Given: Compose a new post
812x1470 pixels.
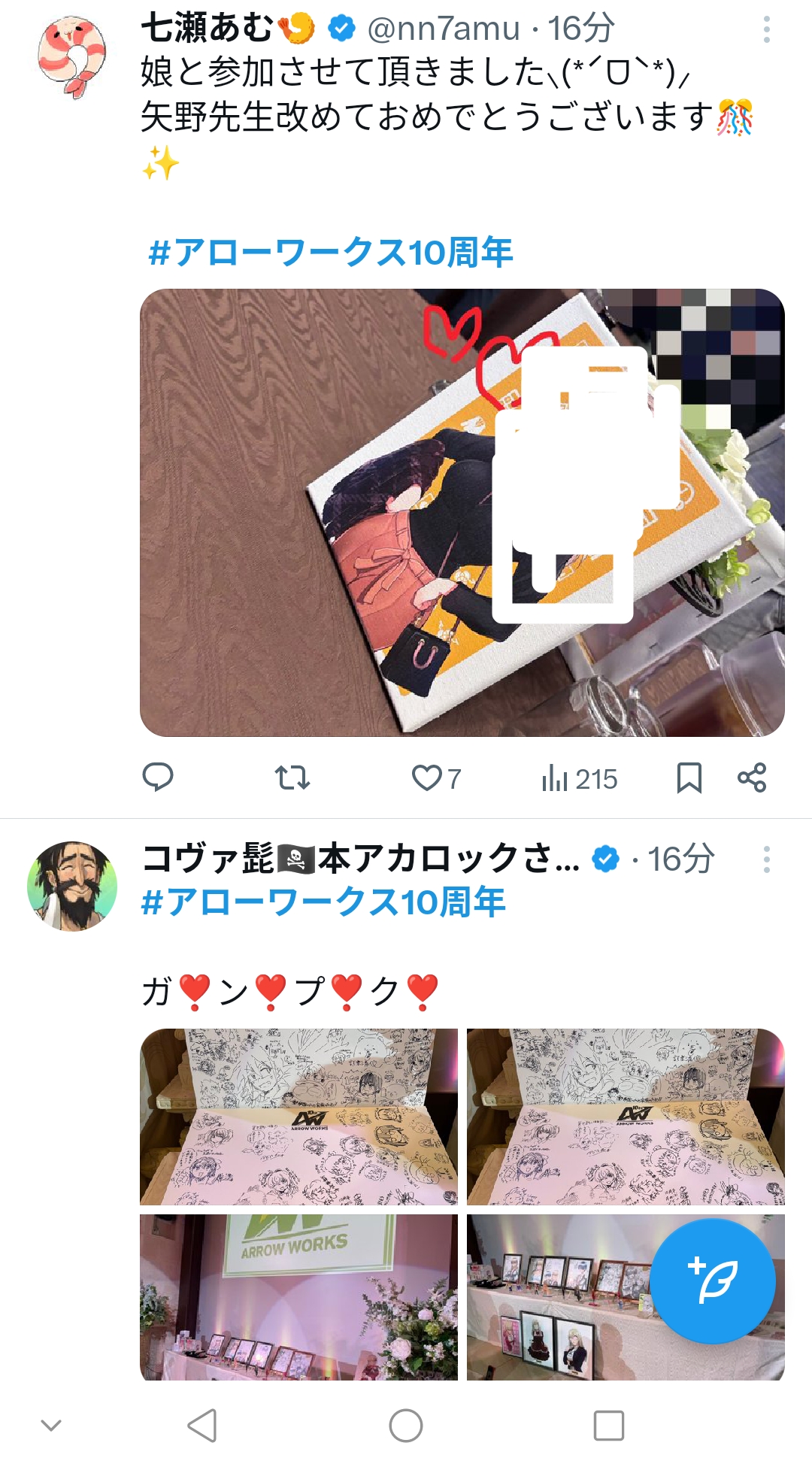Looking at the screenshot, I should tap(712, 1281).
